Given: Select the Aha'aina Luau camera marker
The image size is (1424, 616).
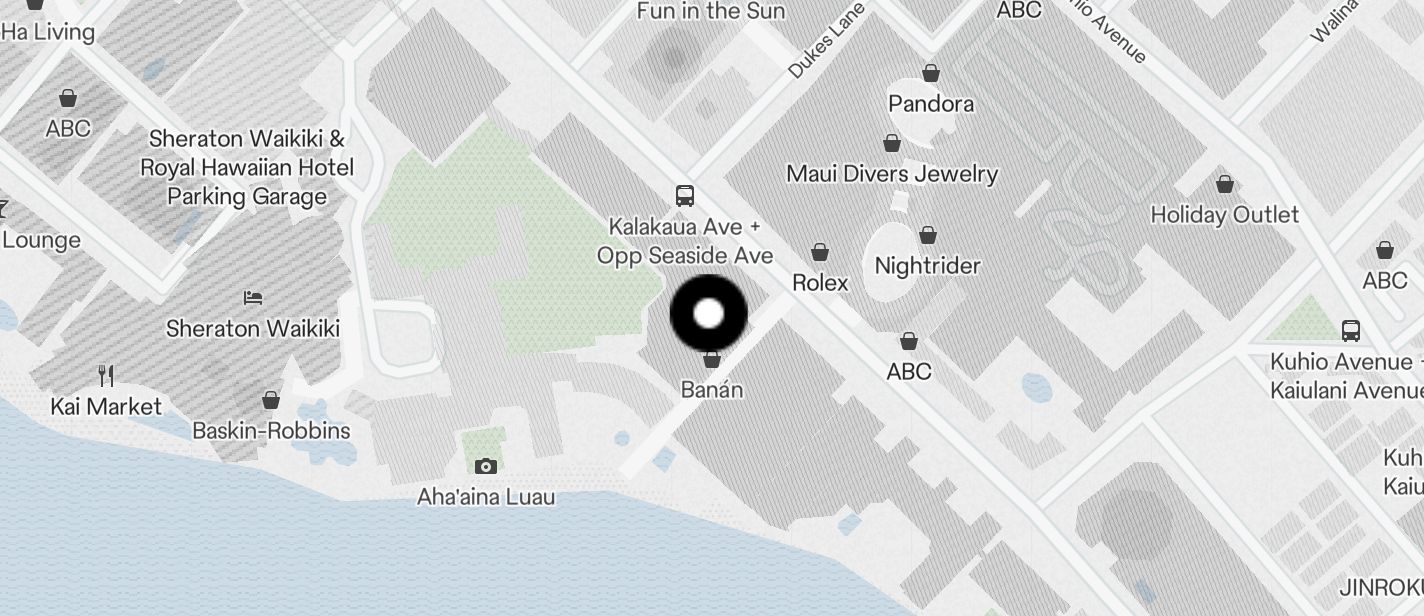Looking at the screenshot, I should click(x=486, y=466).
